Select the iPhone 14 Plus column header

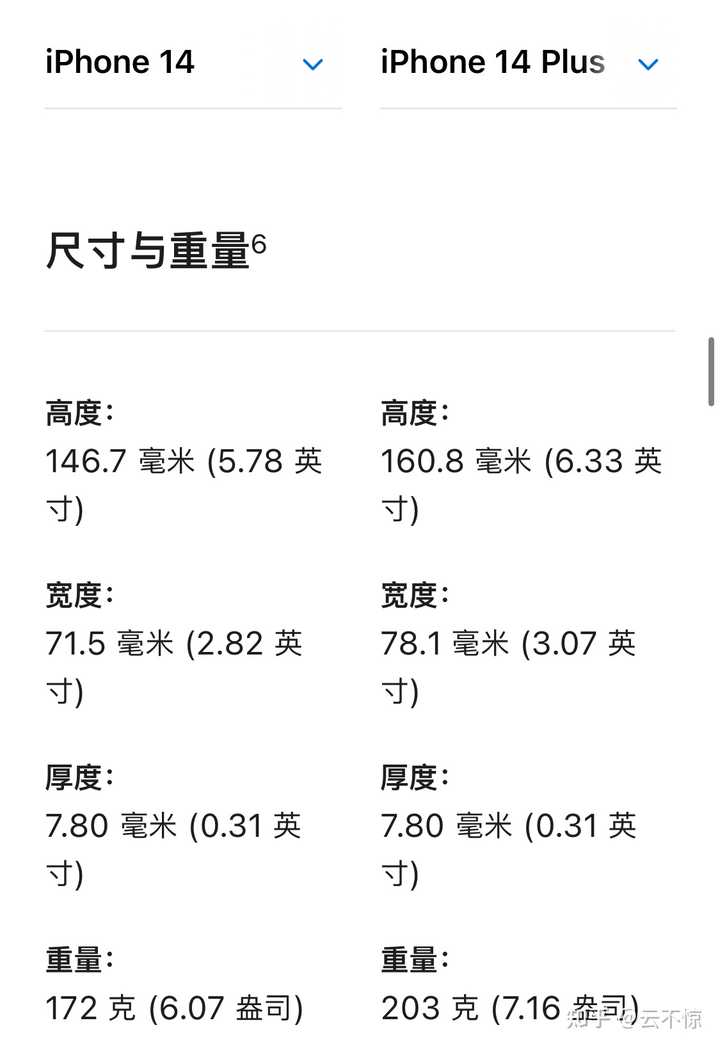(x=492, y=62)
